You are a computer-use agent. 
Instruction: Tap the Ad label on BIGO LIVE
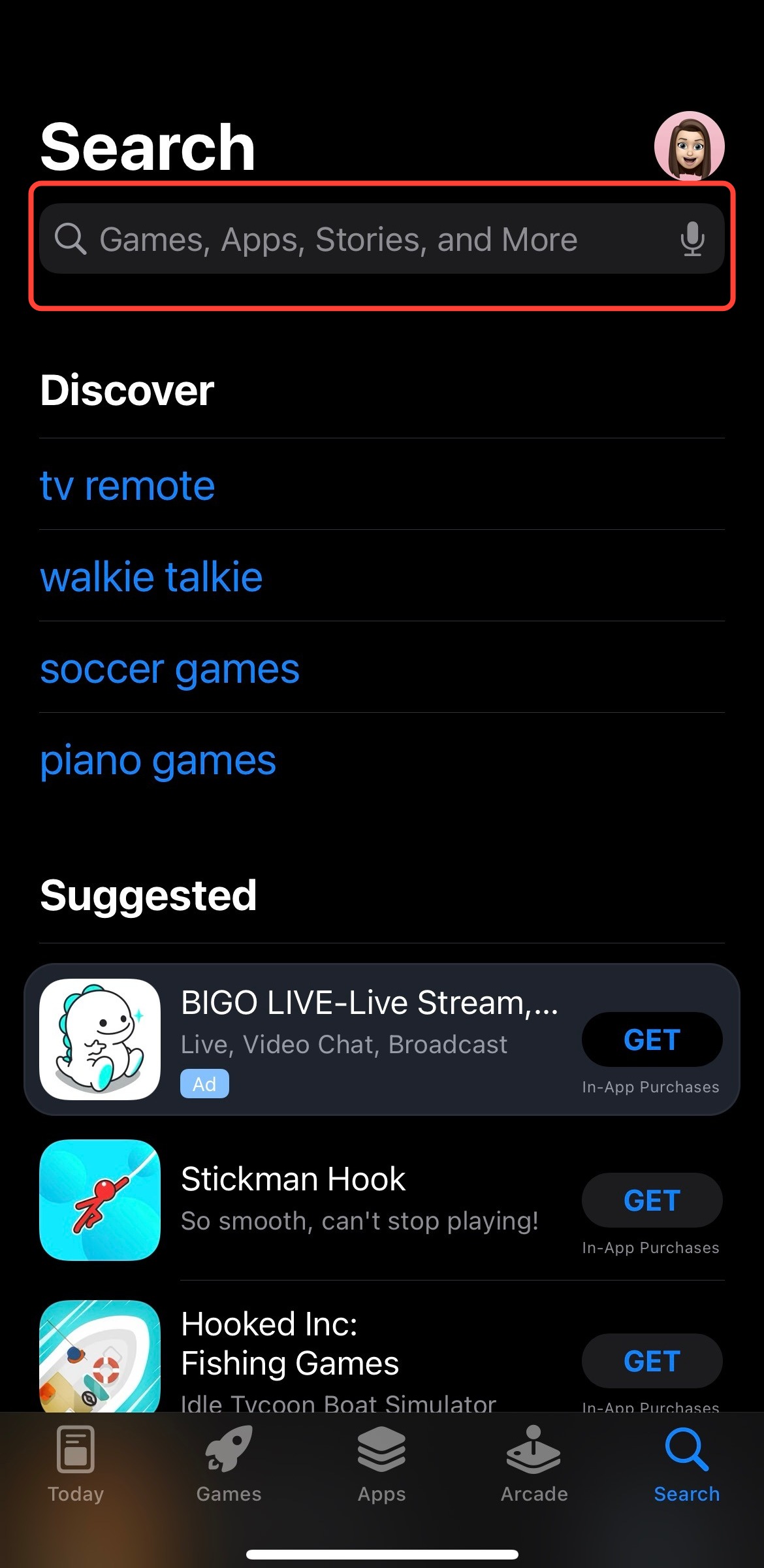204,1083
